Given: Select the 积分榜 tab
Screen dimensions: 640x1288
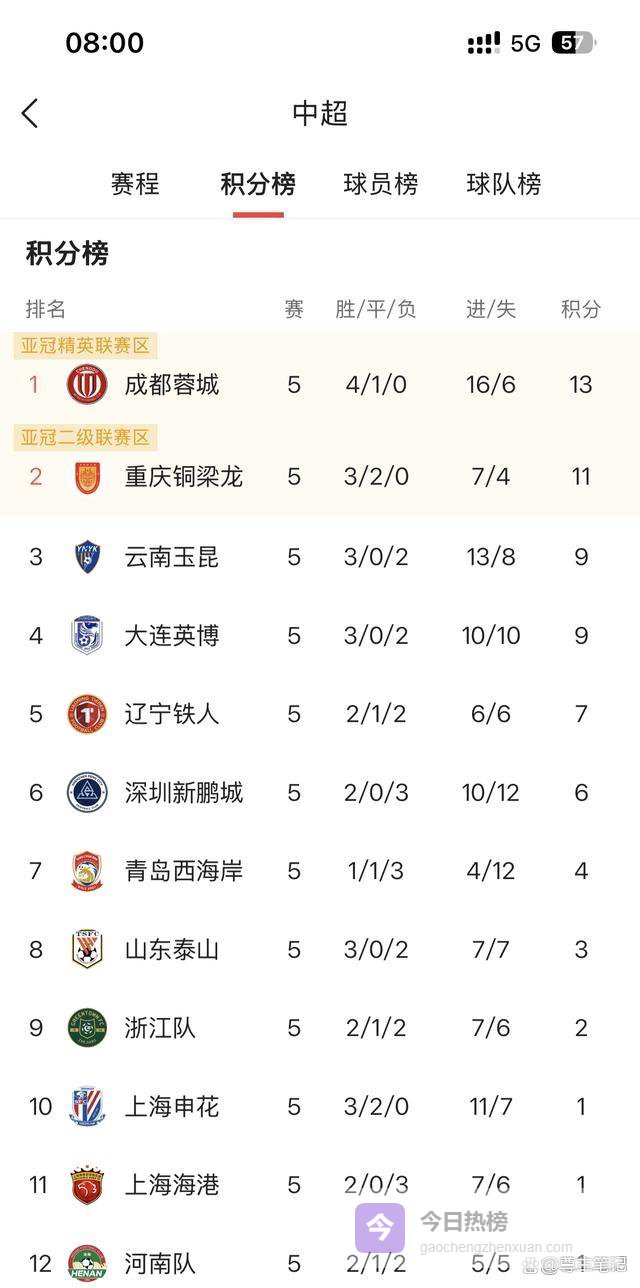Looking at the screenshot, I should click(x=258, y=184).
